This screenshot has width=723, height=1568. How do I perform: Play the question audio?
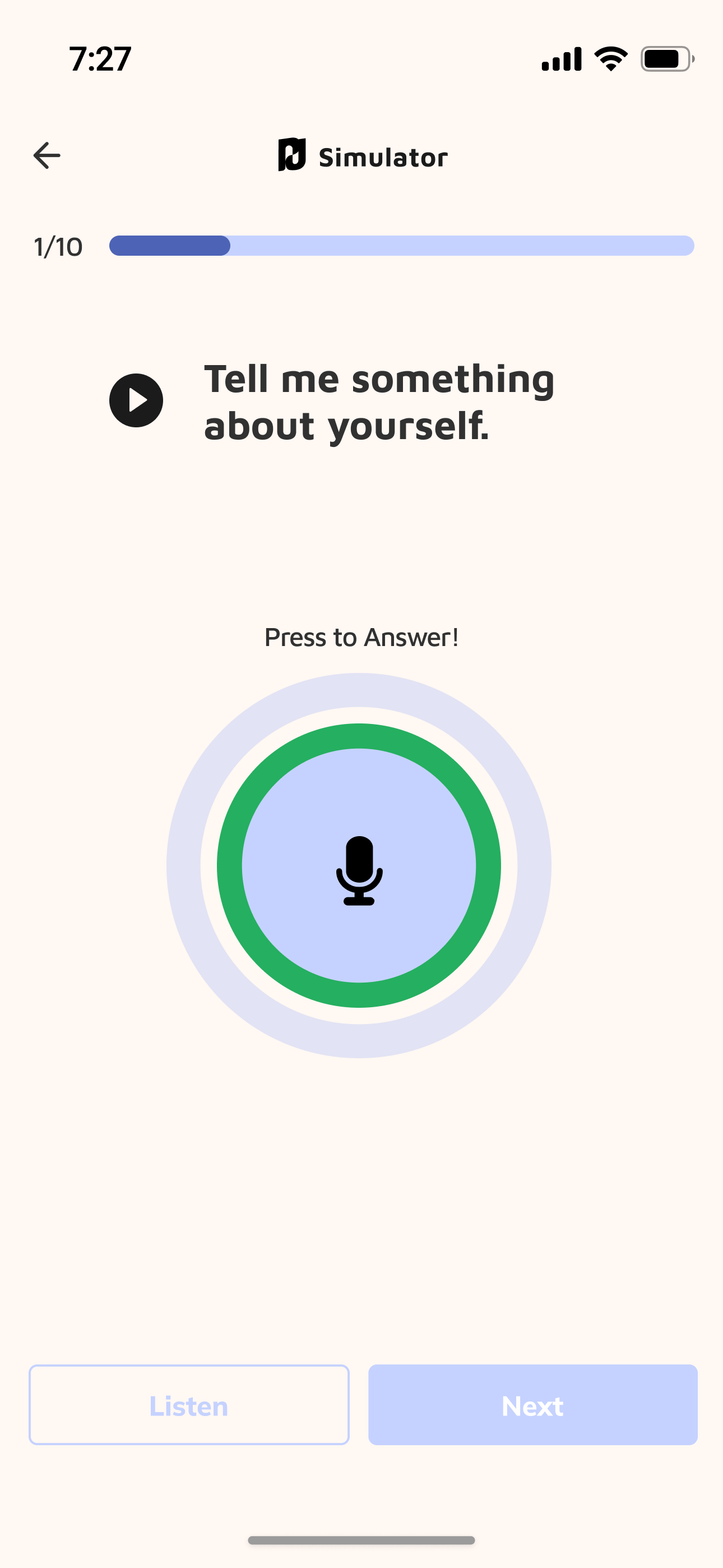click(136, 400)
